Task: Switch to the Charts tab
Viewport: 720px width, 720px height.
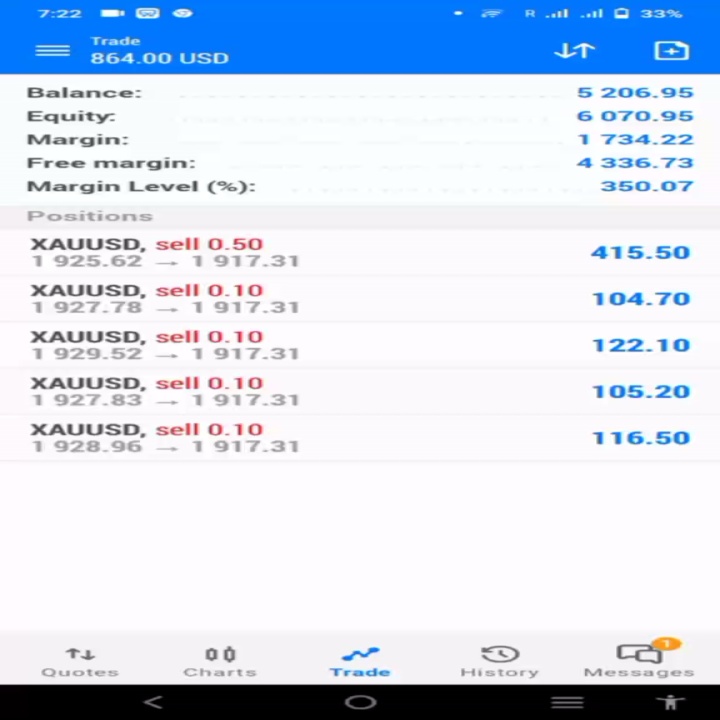Action: point(220,662)
